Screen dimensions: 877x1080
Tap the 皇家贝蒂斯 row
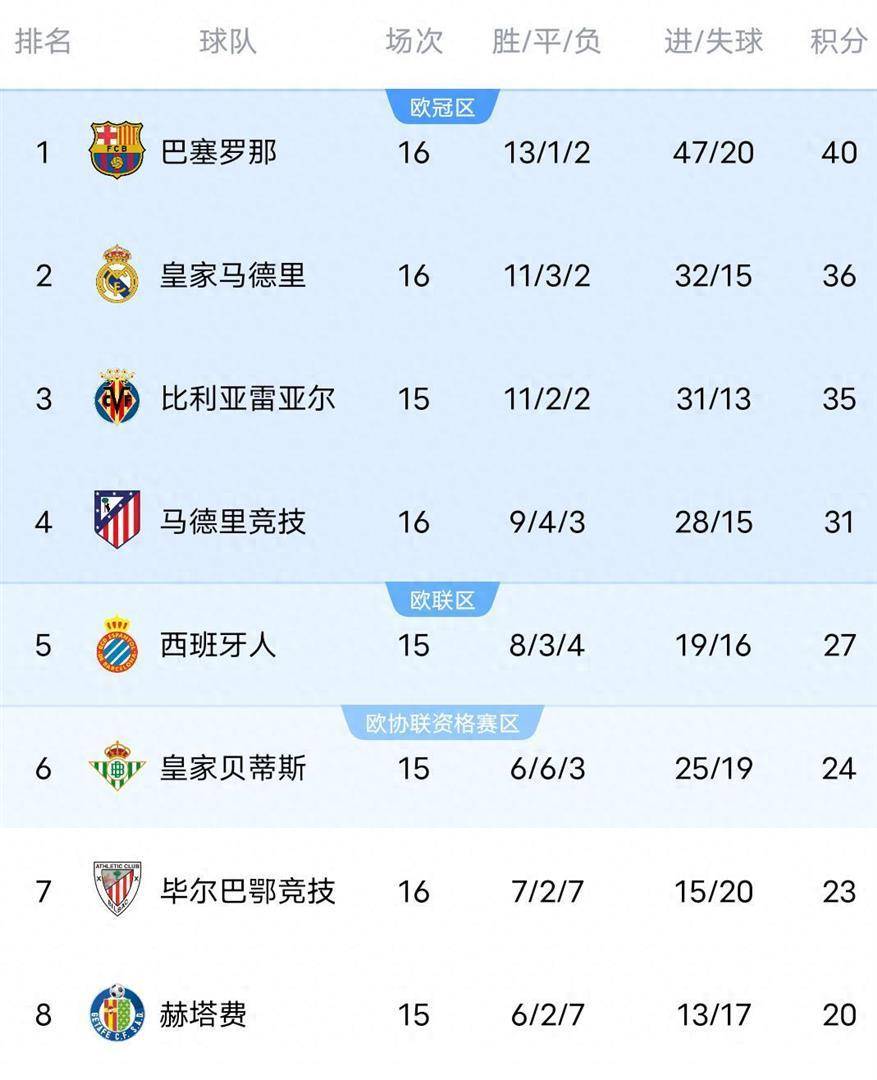tap(232, 768)
